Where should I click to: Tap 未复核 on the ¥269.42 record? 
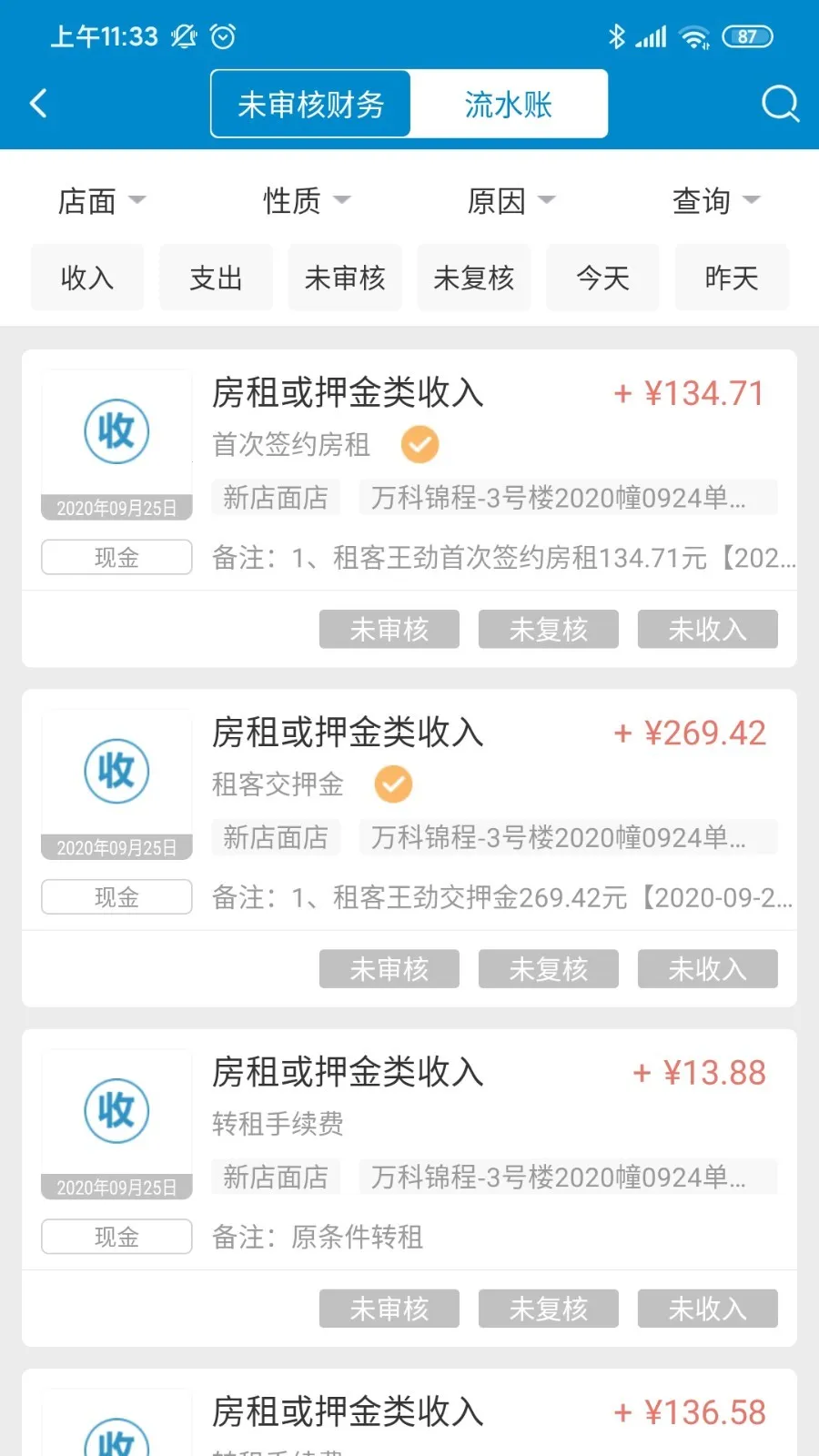(x=549, y=968)
